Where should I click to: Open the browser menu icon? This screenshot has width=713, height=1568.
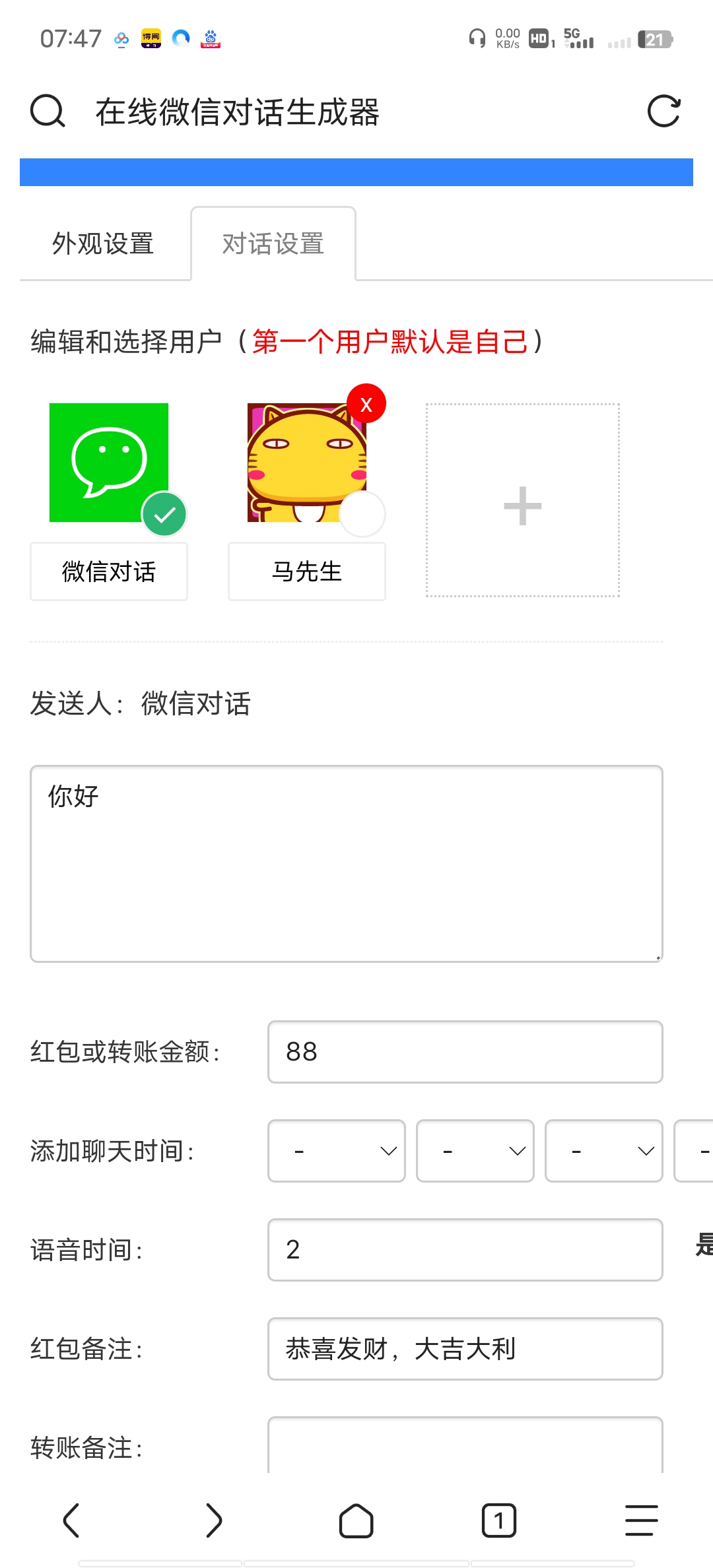click(x=639, y=1521)
